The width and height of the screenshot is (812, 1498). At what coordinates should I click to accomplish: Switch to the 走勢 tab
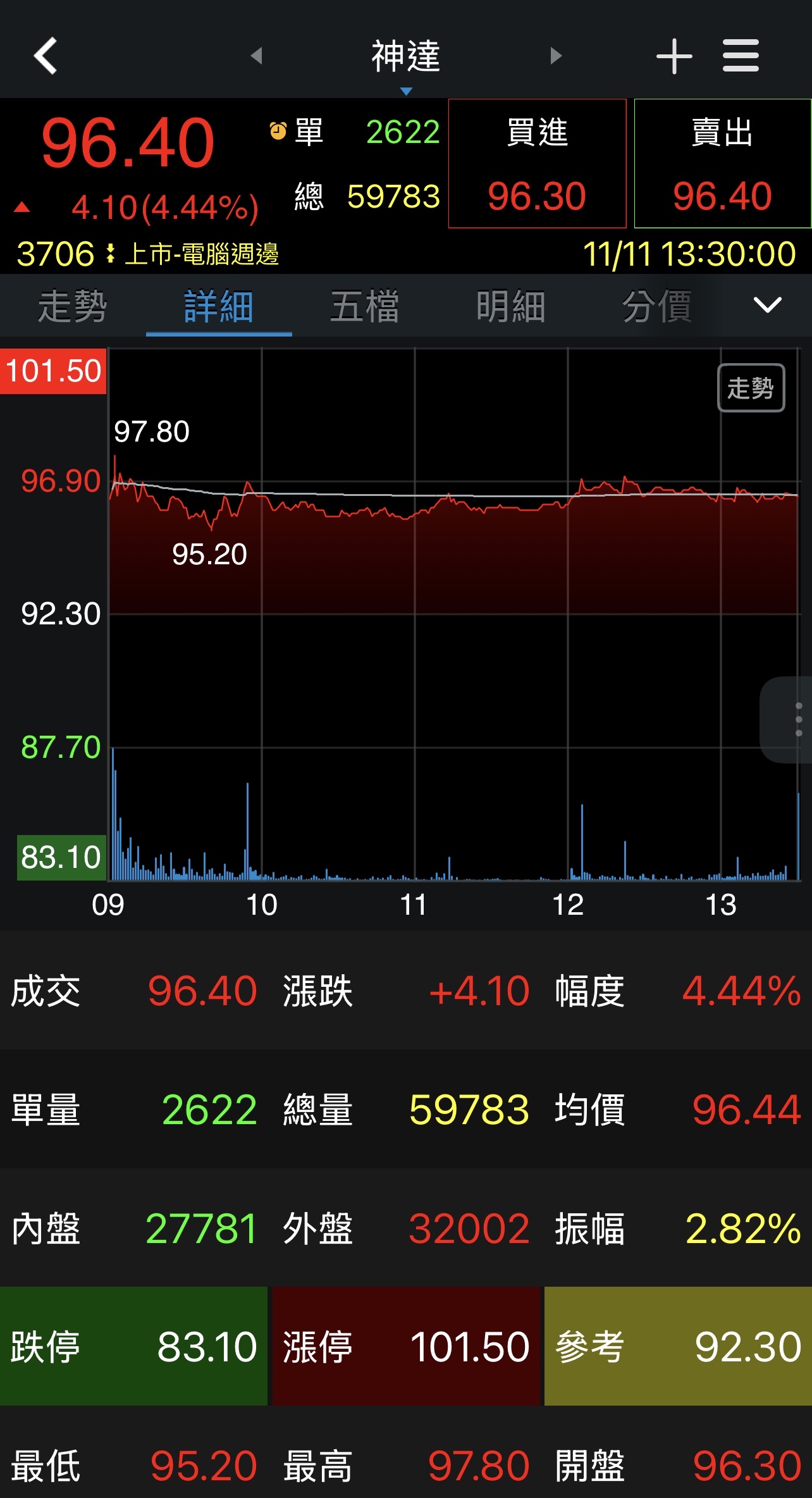(73, 306)
